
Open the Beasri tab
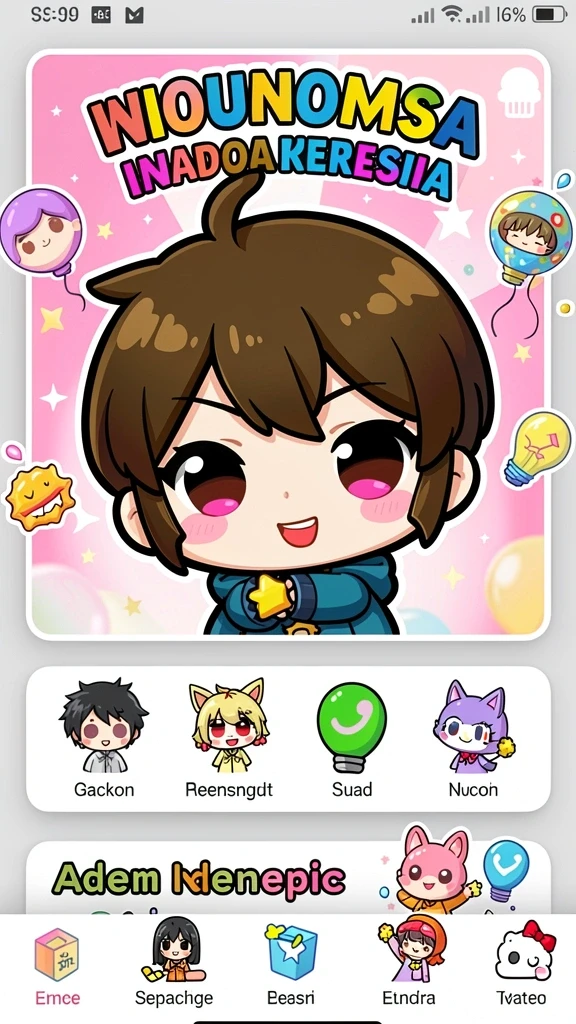291,965
